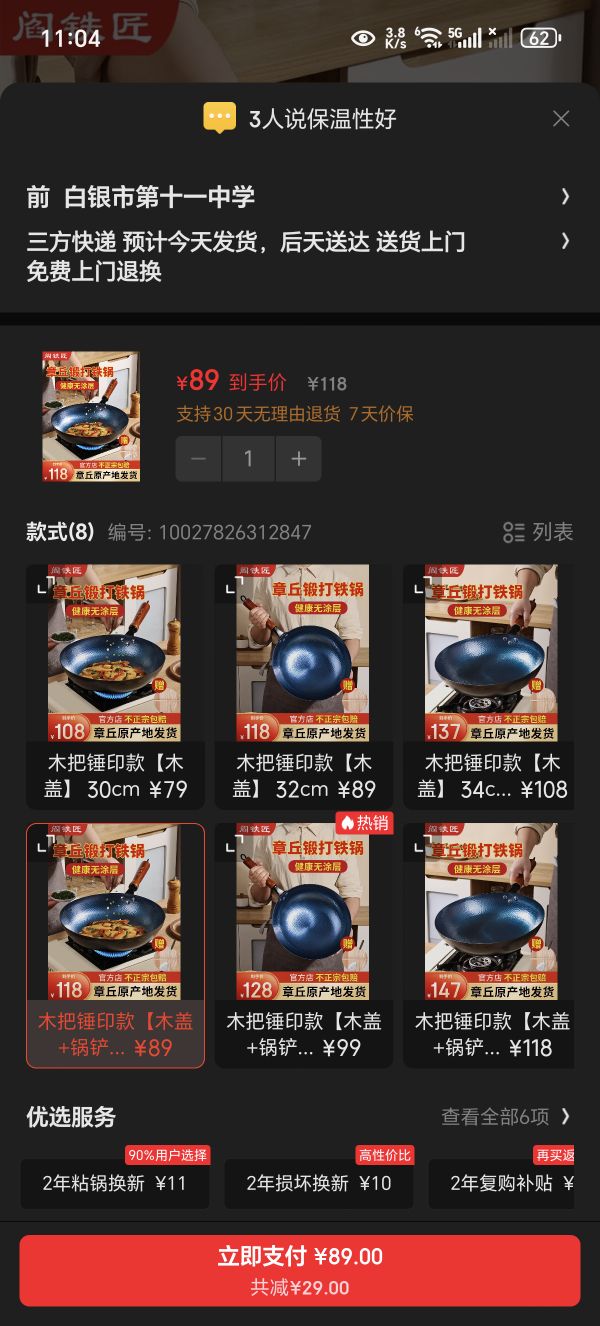Select the 热销 木盖+锅铲 option at ¥99
Viewport: 600px width, 1326px height.
pyautogui.click(x=303, y=945)
